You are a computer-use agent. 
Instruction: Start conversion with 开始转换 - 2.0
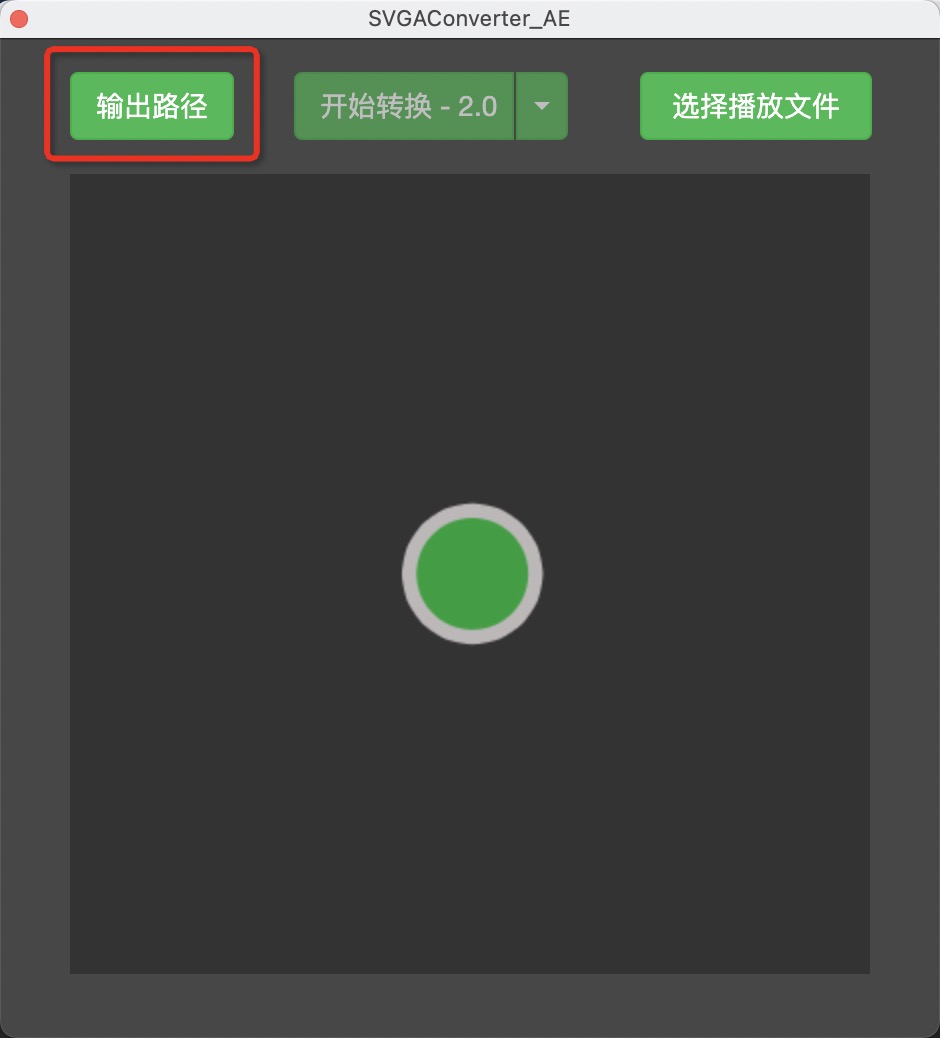click(405, 106)
